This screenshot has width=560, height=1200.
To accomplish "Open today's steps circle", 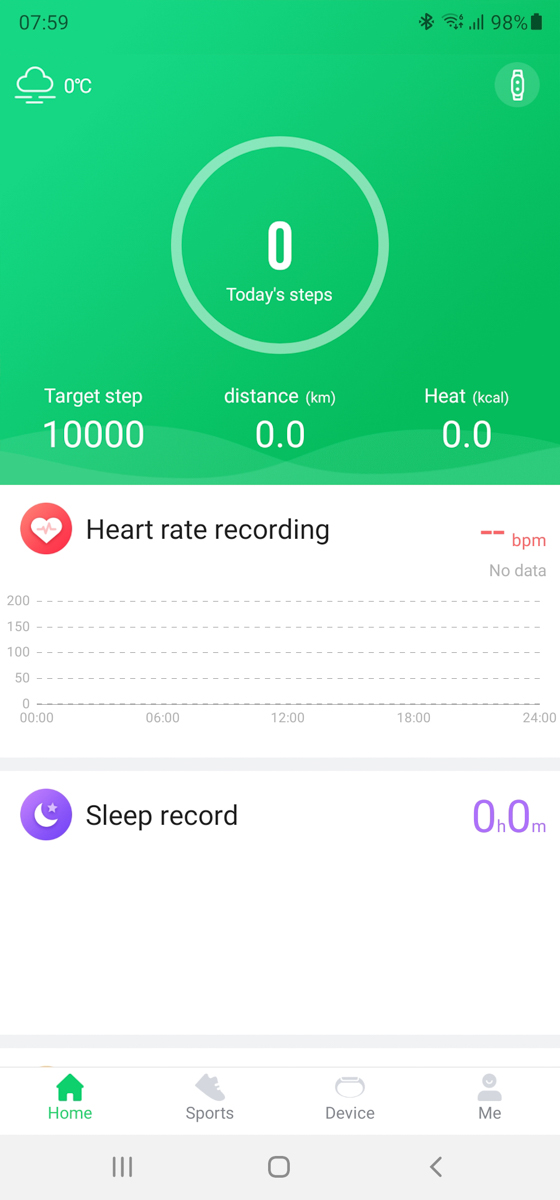I will click(280, 245).
